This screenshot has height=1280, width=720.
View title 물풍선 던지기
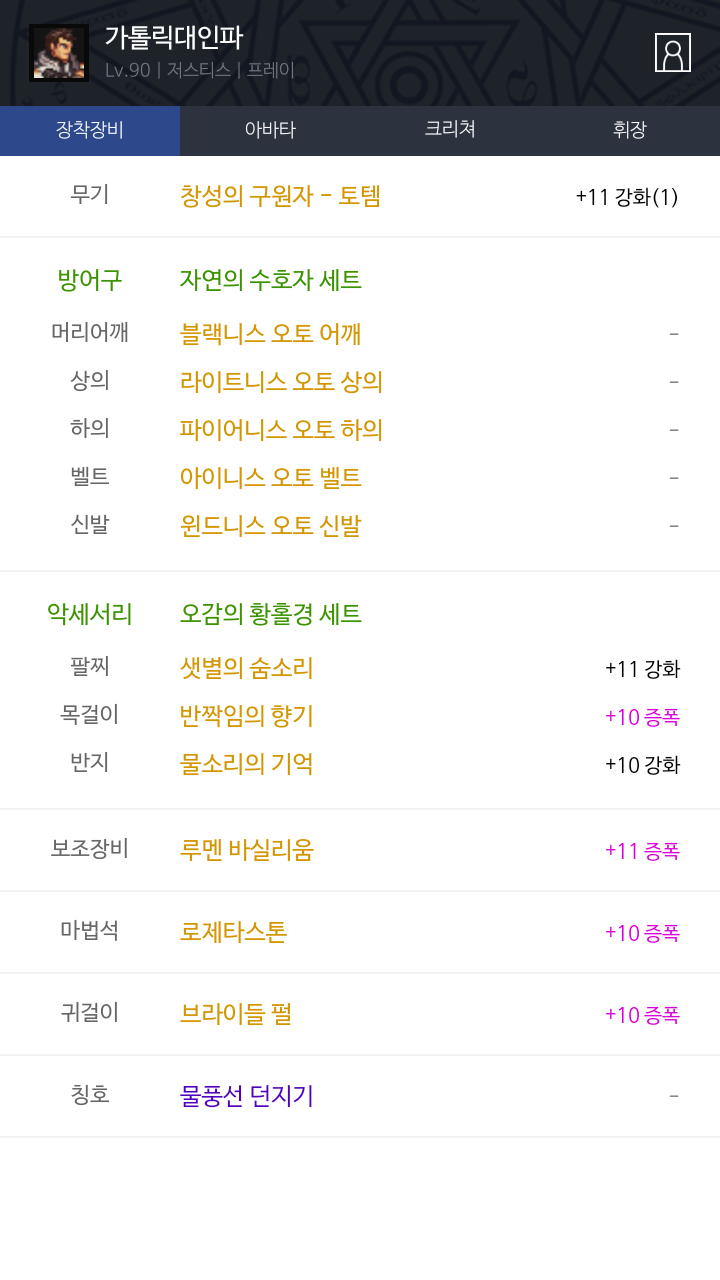[247, 1096]
